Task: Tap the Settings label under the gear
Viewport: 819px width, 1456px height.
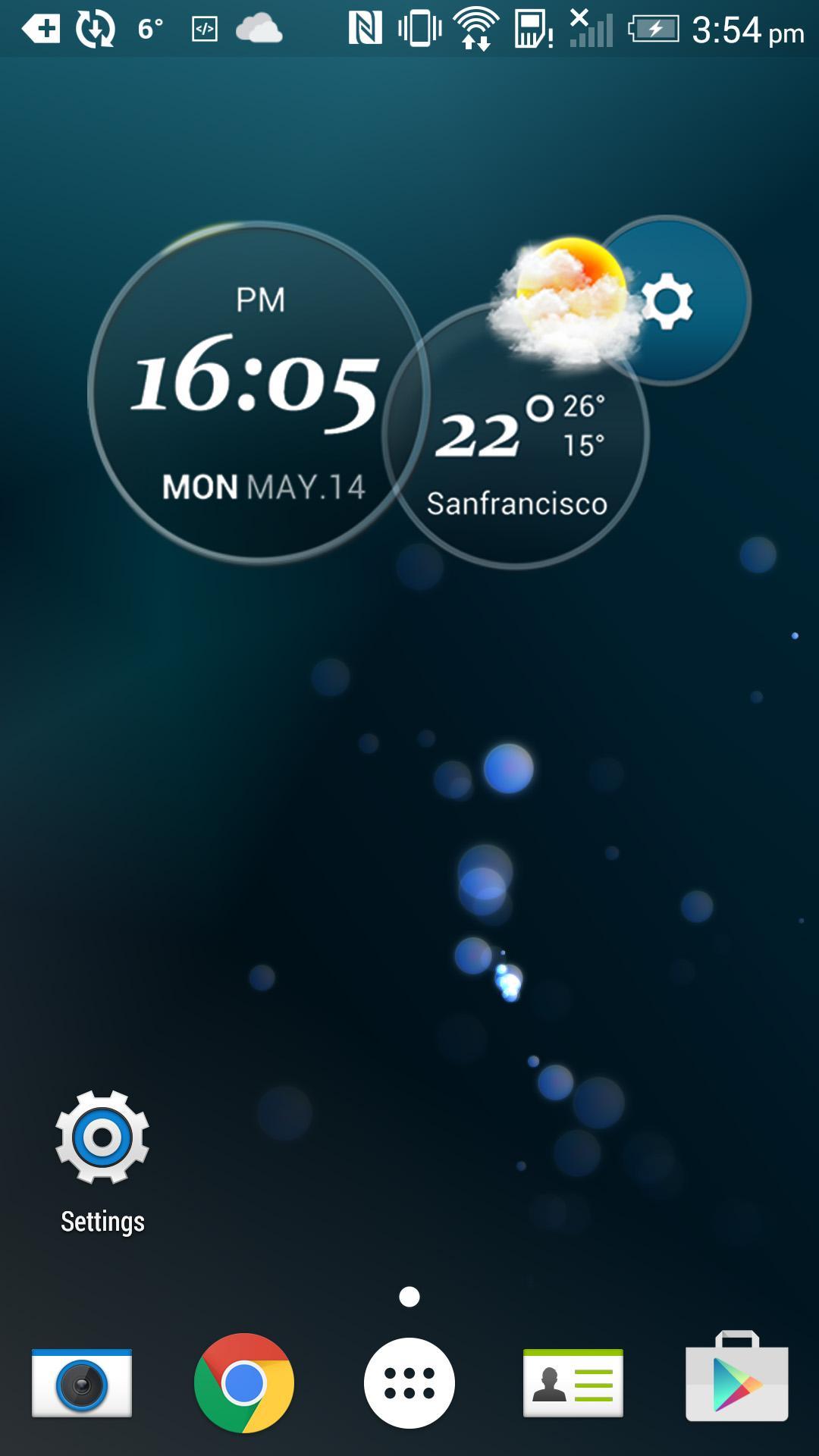Action: click(x=102, y=1221)
